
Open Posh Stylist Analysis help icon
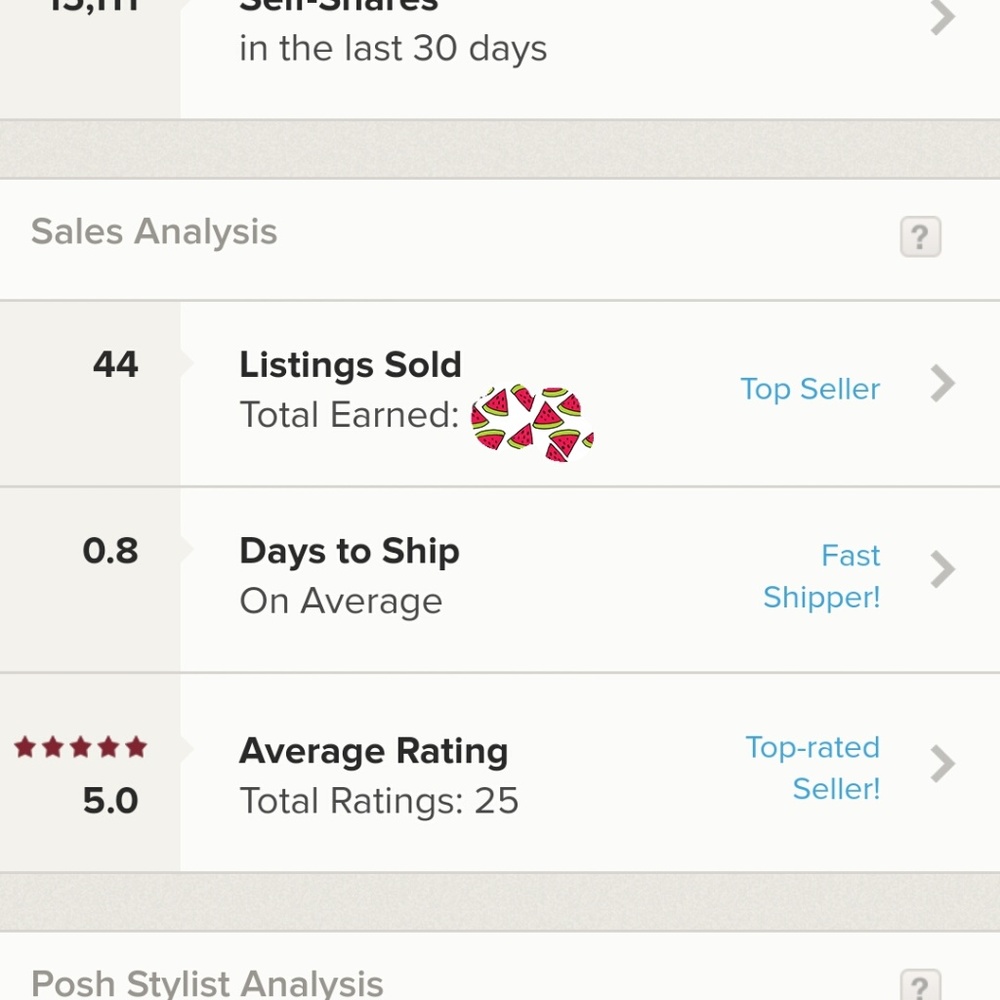[920, 984]
